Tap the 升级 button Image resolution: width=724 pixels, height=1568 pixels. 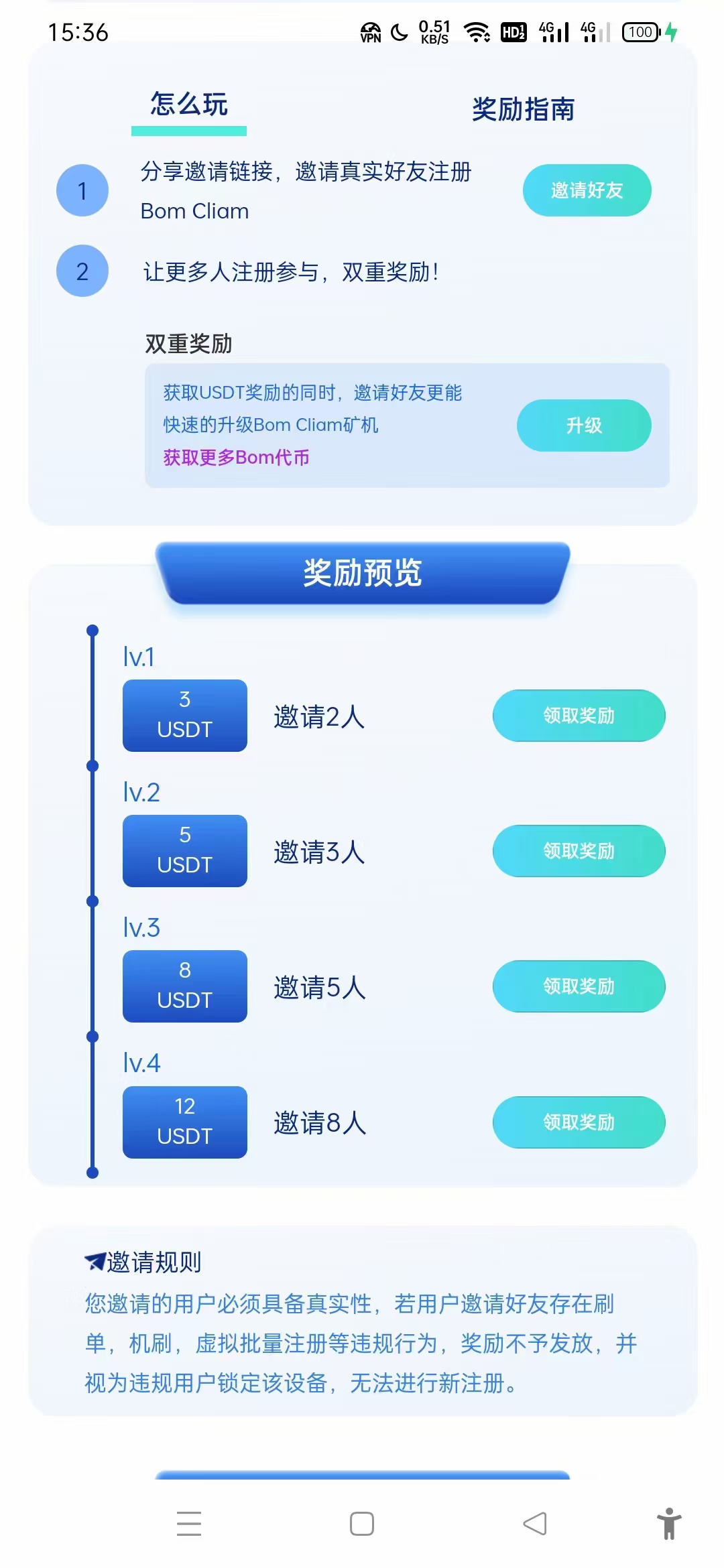point(584,426)
